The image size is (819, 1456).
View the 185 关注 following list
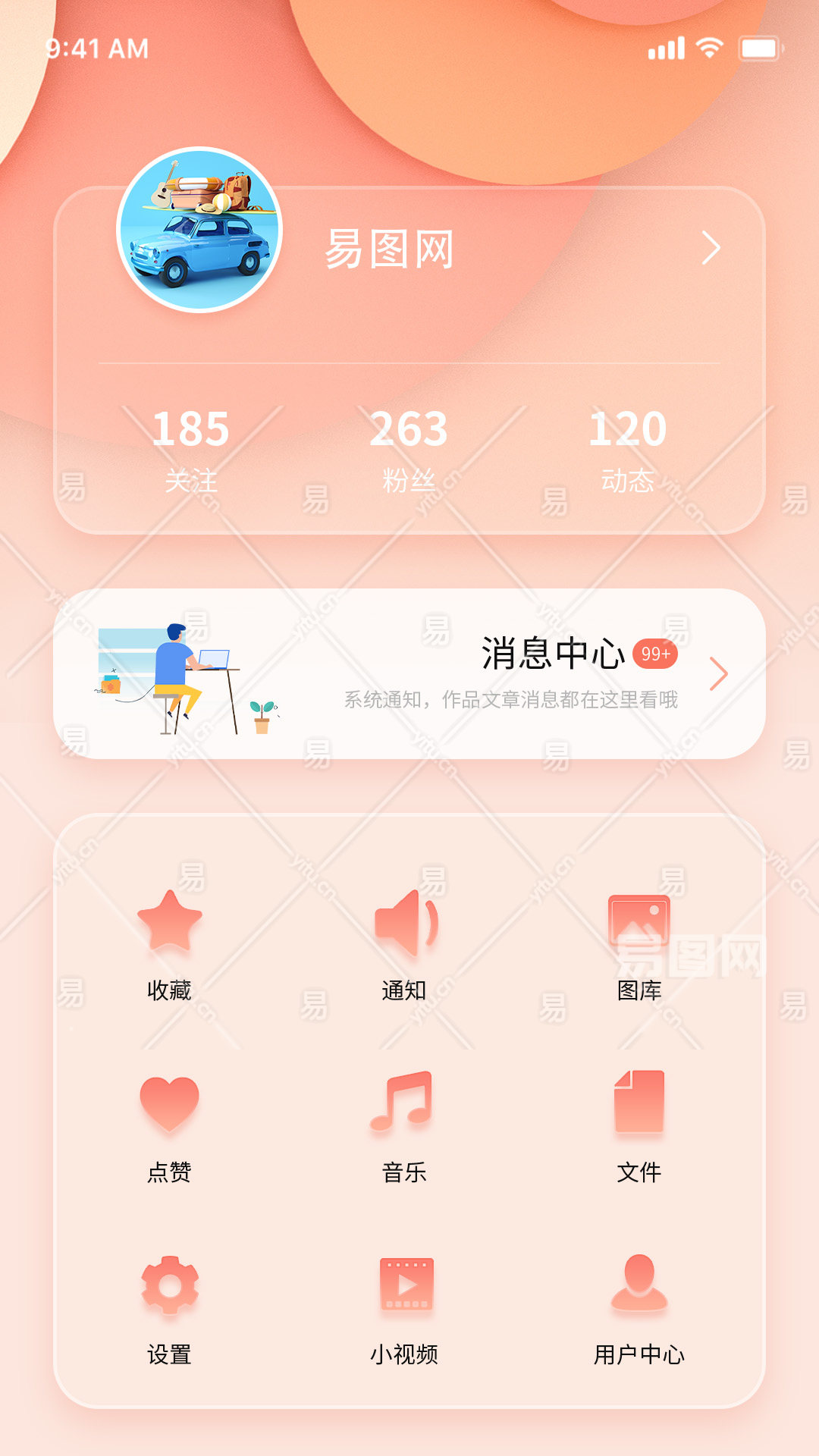tap(190, 449)
